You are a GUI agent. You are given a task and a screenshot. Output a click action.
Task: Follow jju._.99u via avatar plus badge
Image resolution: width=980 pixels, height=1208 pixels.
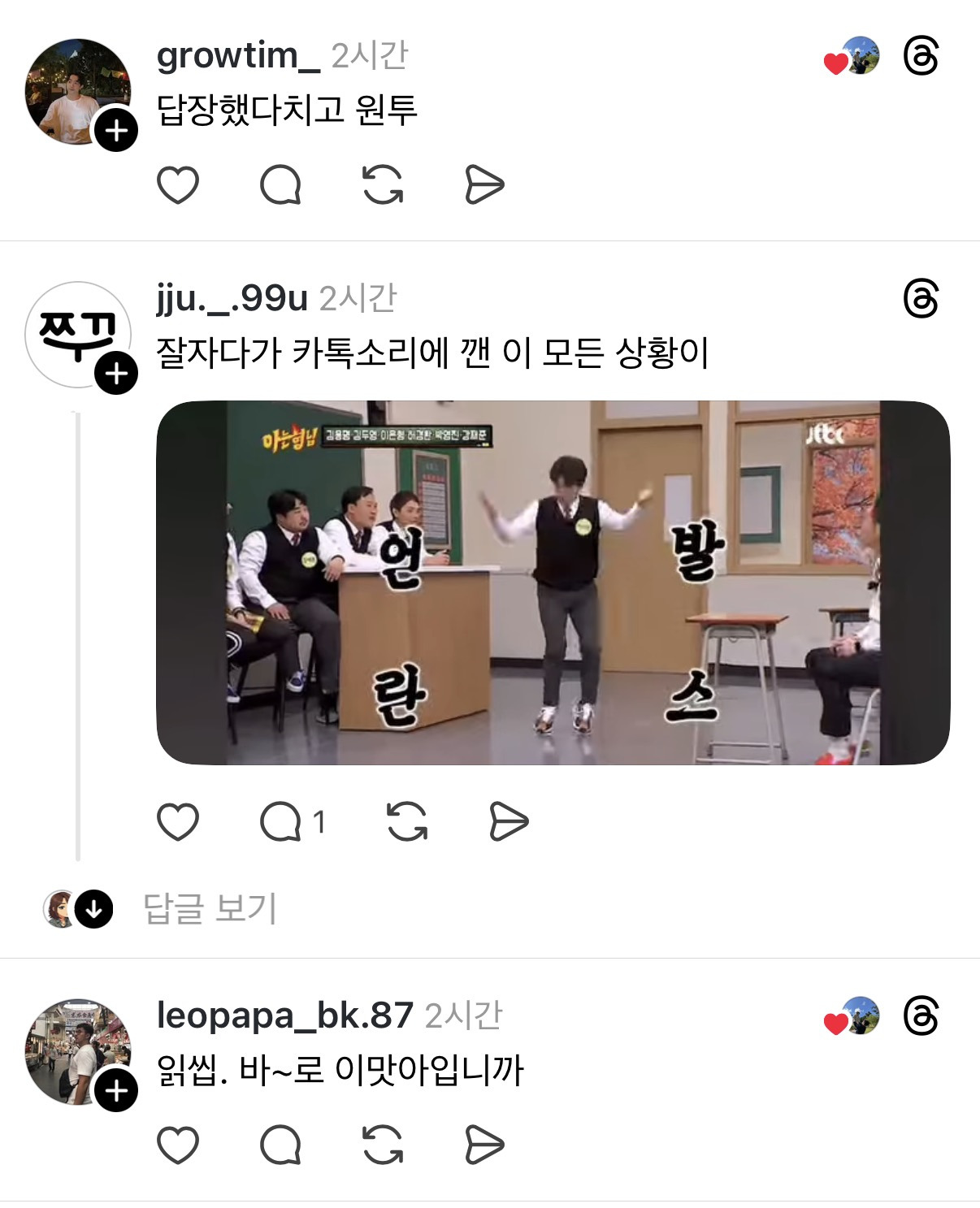[116, 374]
